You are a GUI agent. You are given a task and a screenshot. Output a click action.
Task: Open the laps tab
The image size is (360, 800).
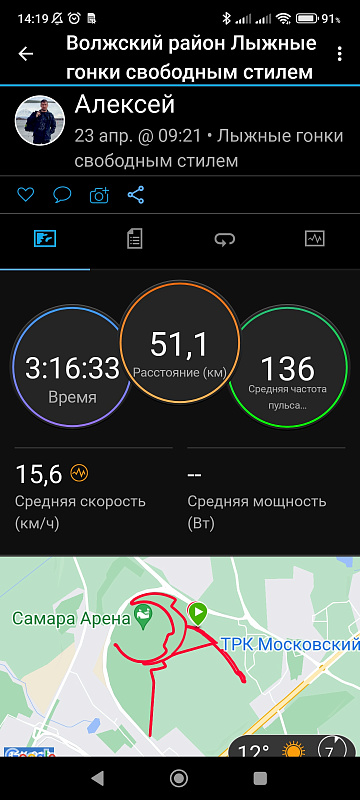tap(225, 239)
